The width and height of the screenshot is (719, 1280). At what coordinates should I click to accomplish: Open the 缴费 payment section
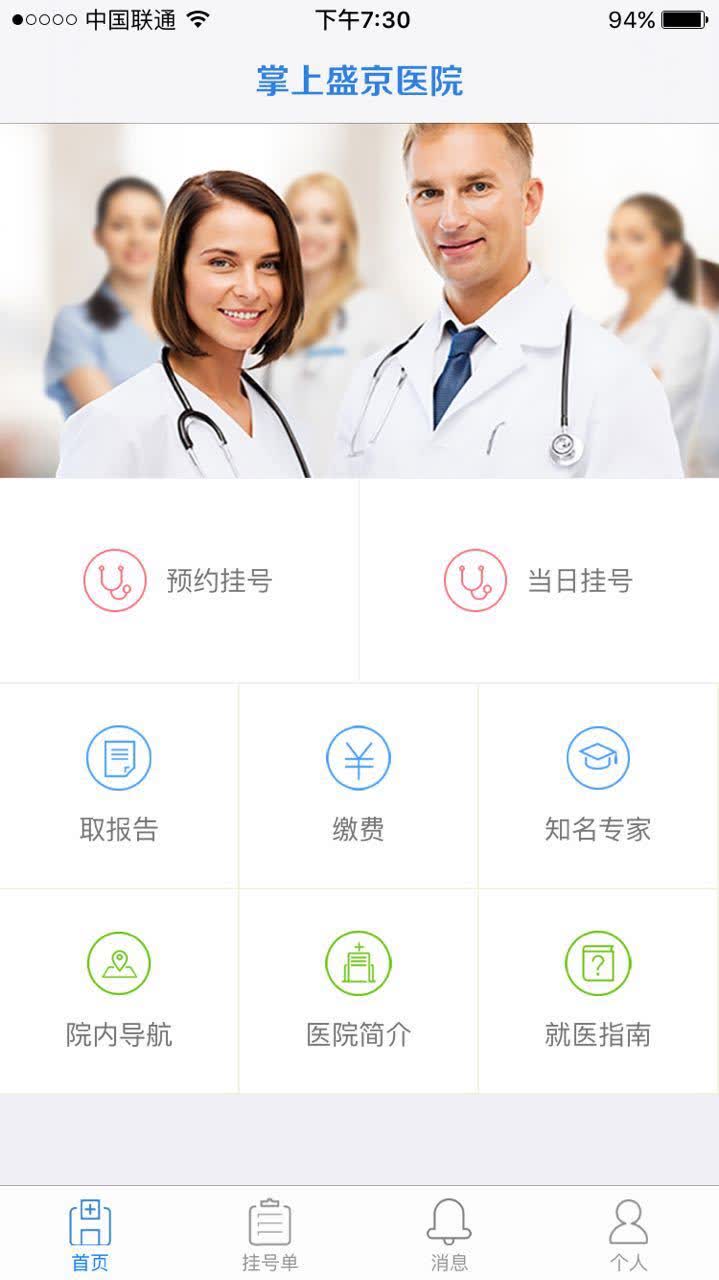click(x=358, y=786)
